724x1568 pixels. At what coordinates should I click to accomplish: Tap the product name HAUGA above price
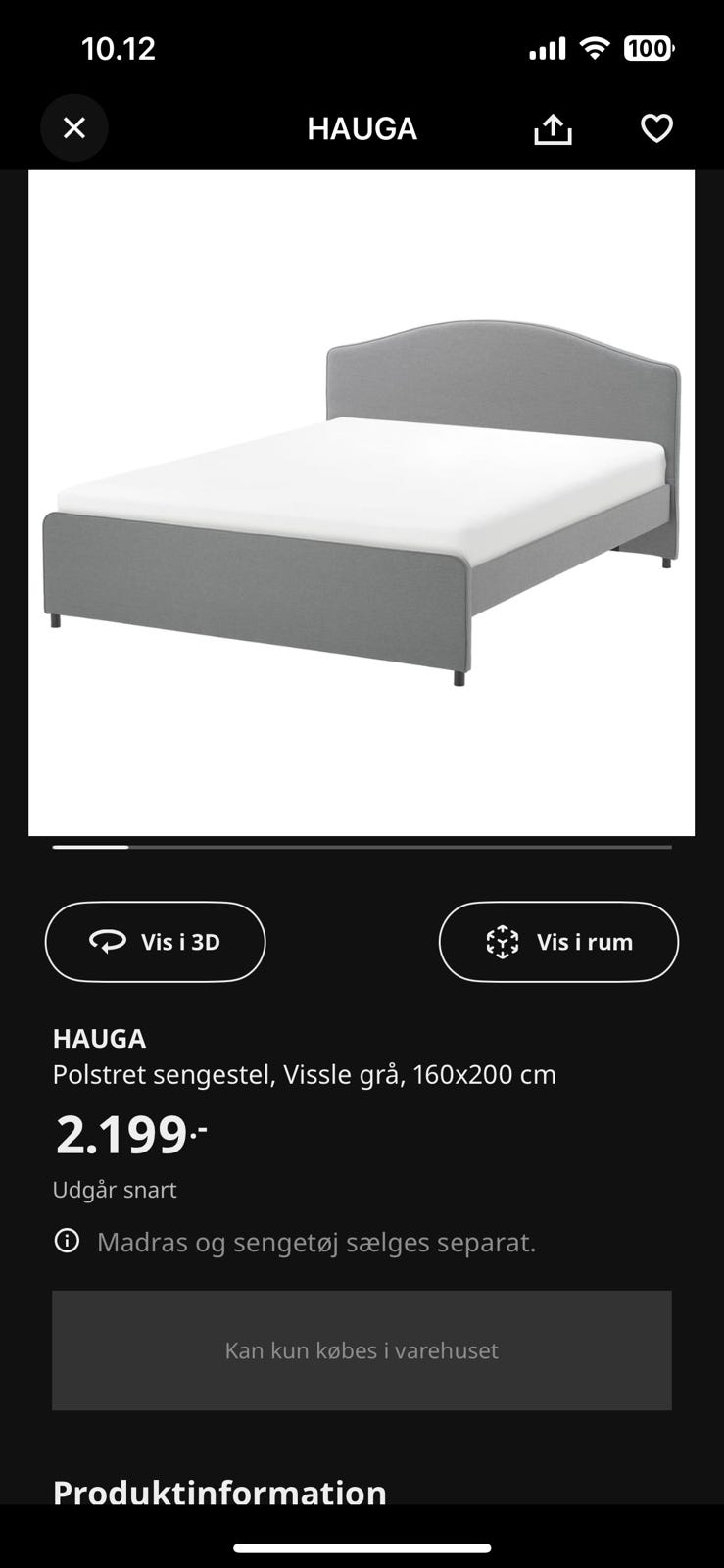tap(99, 1038)
